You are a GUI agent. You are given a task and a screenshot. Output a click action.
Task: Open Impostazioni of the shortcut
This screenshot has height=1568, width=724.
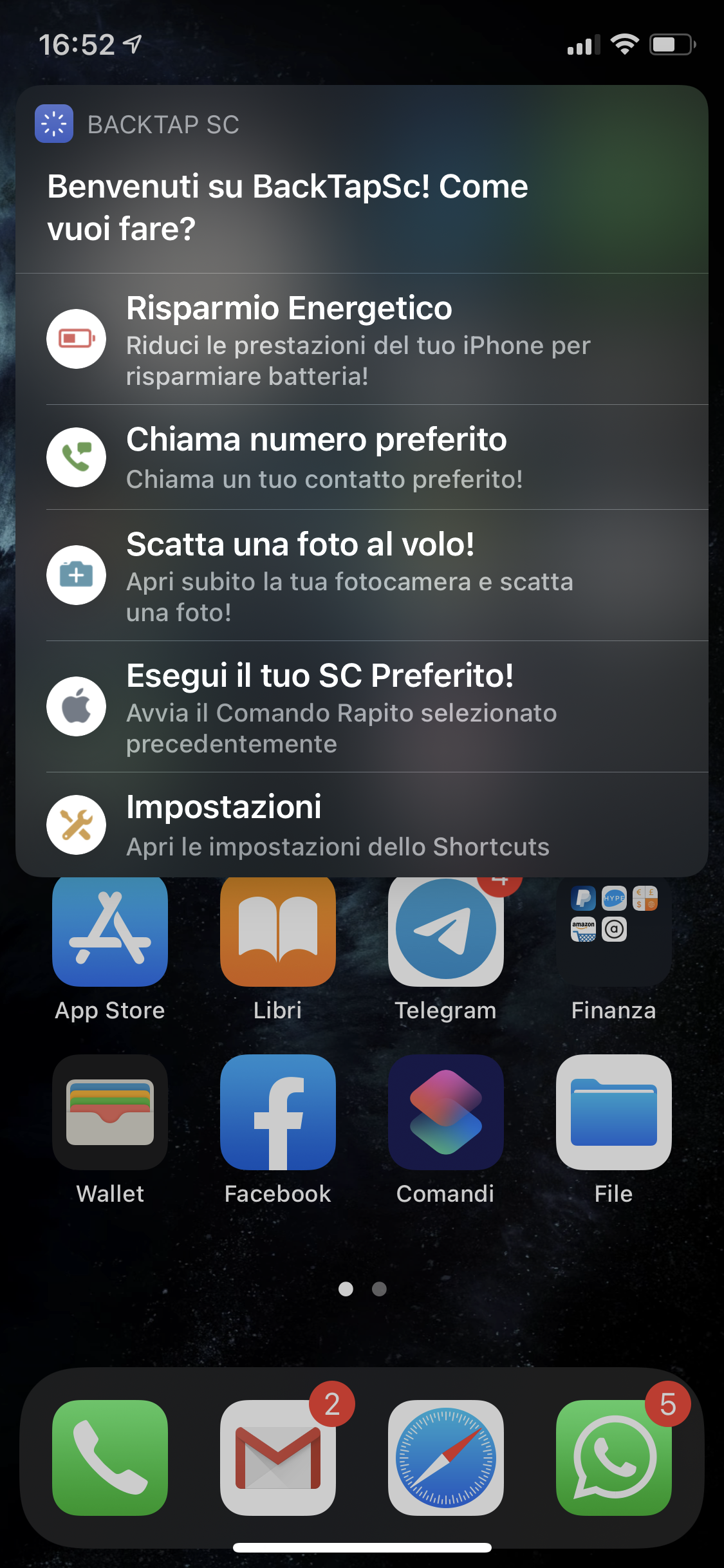[362, 825]
